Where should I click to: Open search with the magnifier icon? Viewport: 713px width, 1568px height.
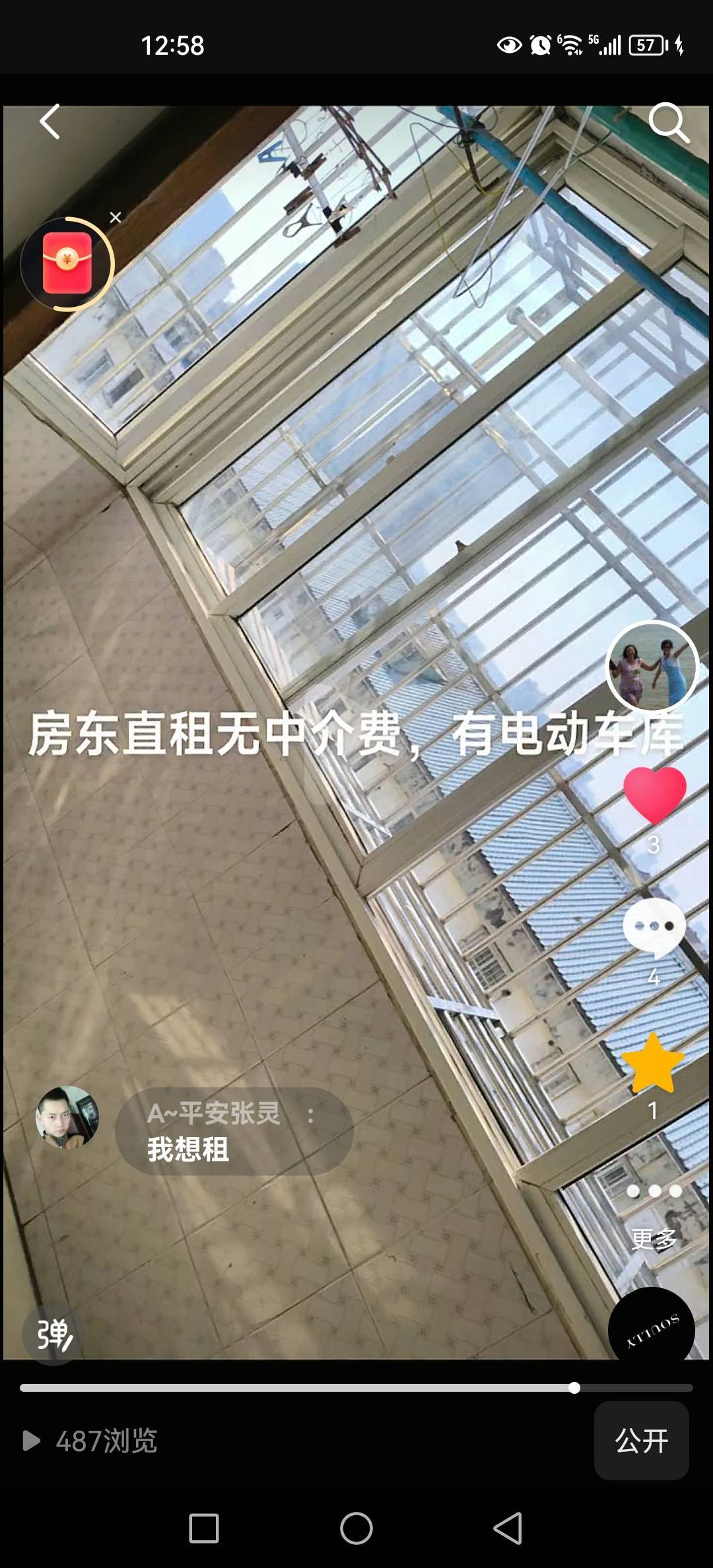[x=668, y=123]
